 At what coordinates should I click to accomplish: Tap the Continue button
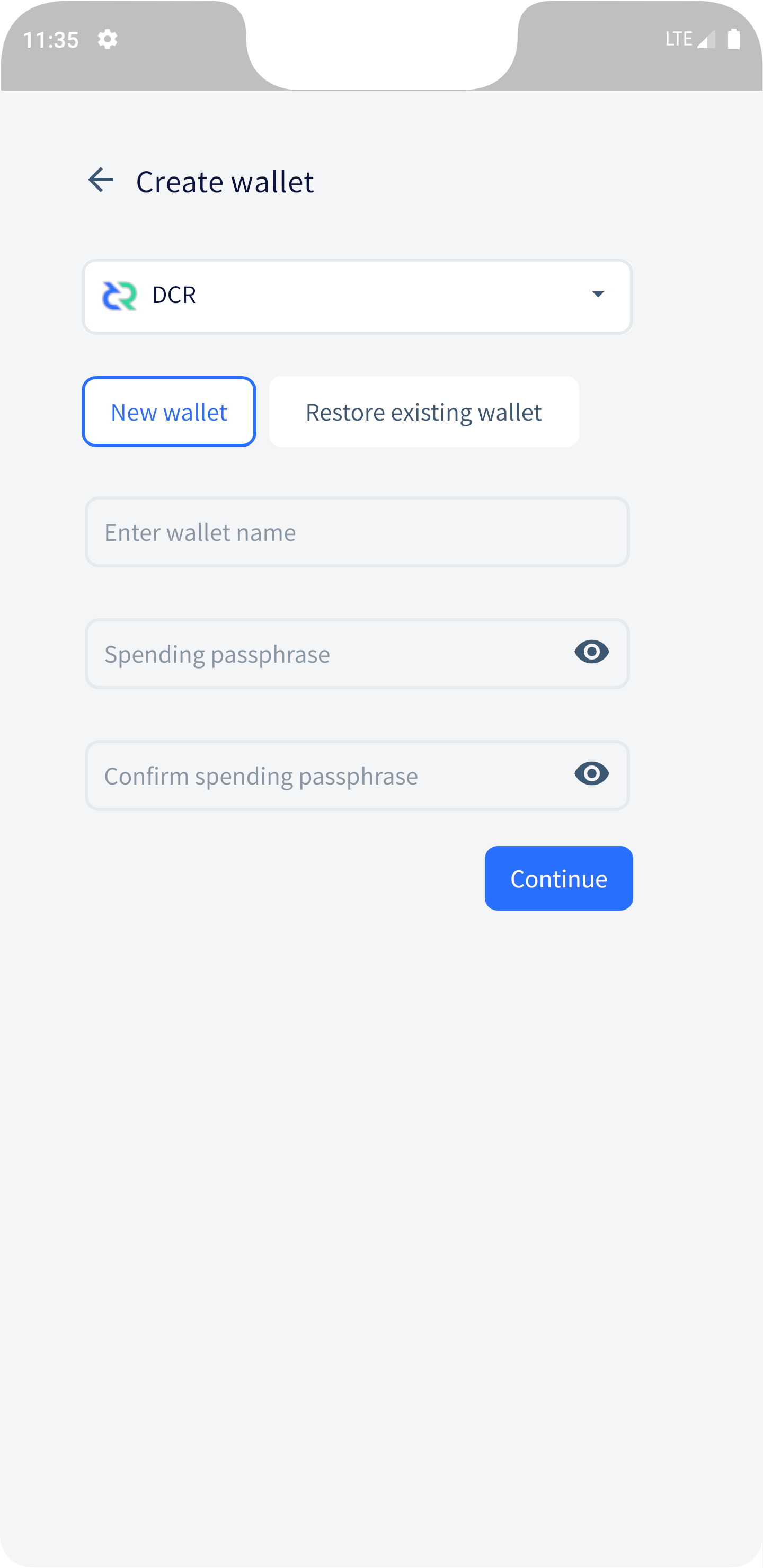coord(558,878)
